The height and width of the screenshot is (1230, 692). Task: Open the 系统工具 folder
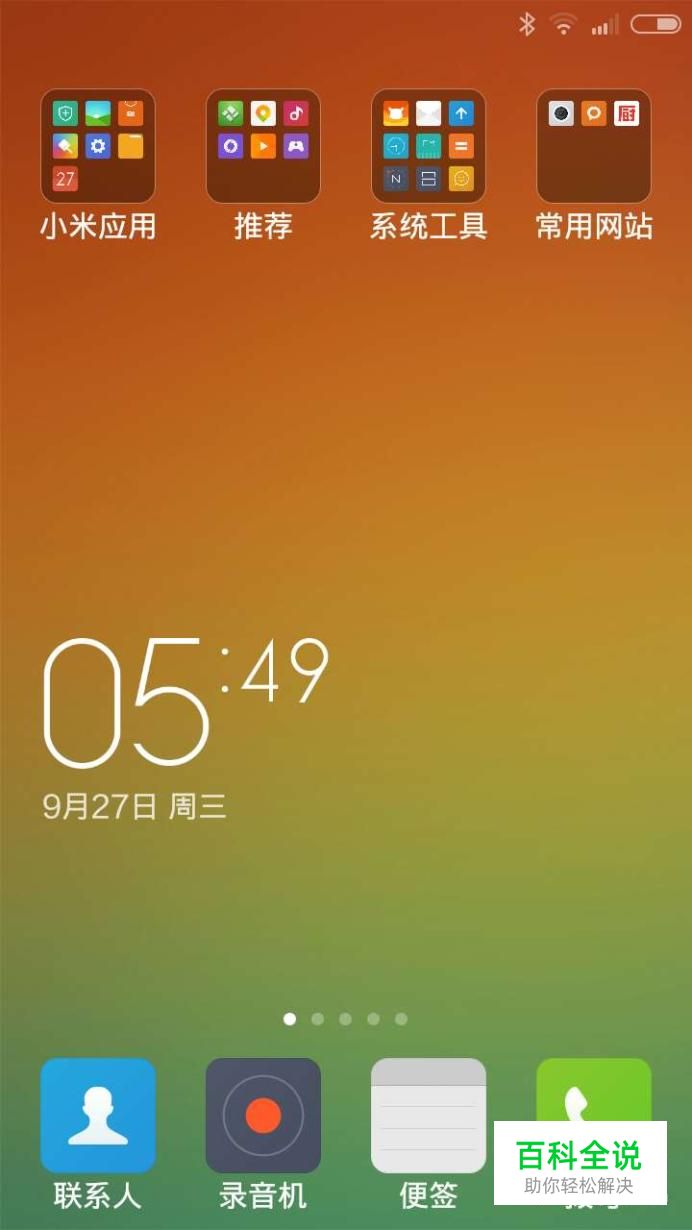[x=429, y=146]
